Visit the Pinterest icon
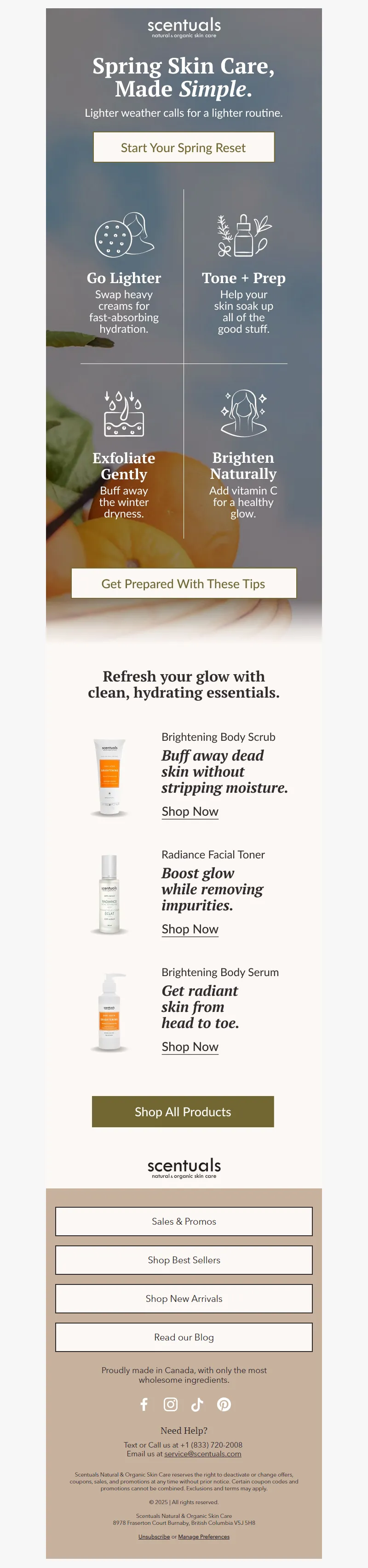Viewport: 368px width, 1568px height. pyautogui.click(x=224, y=1403)
